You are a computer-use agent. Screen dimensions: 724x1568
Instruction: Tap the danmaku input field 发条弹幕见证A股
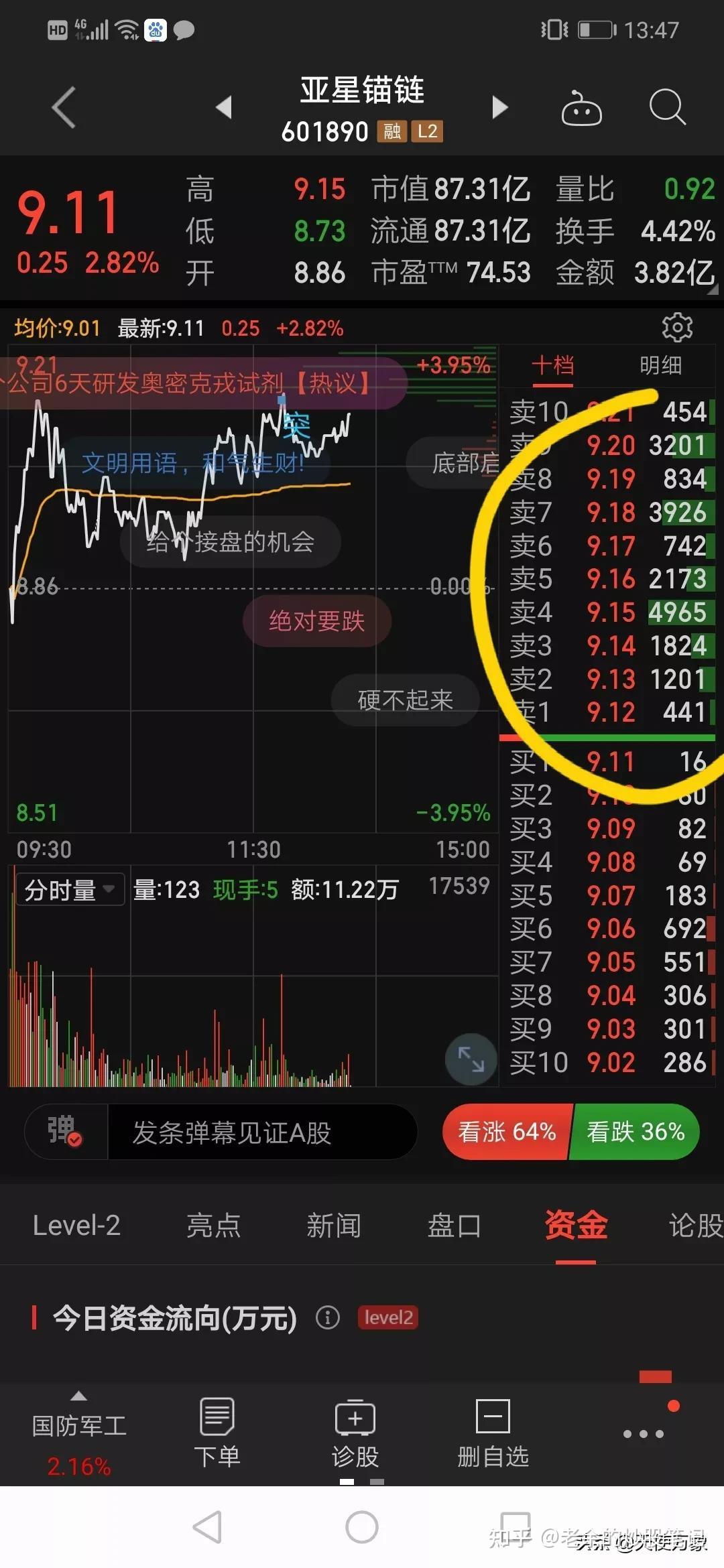coord(261,1132)
